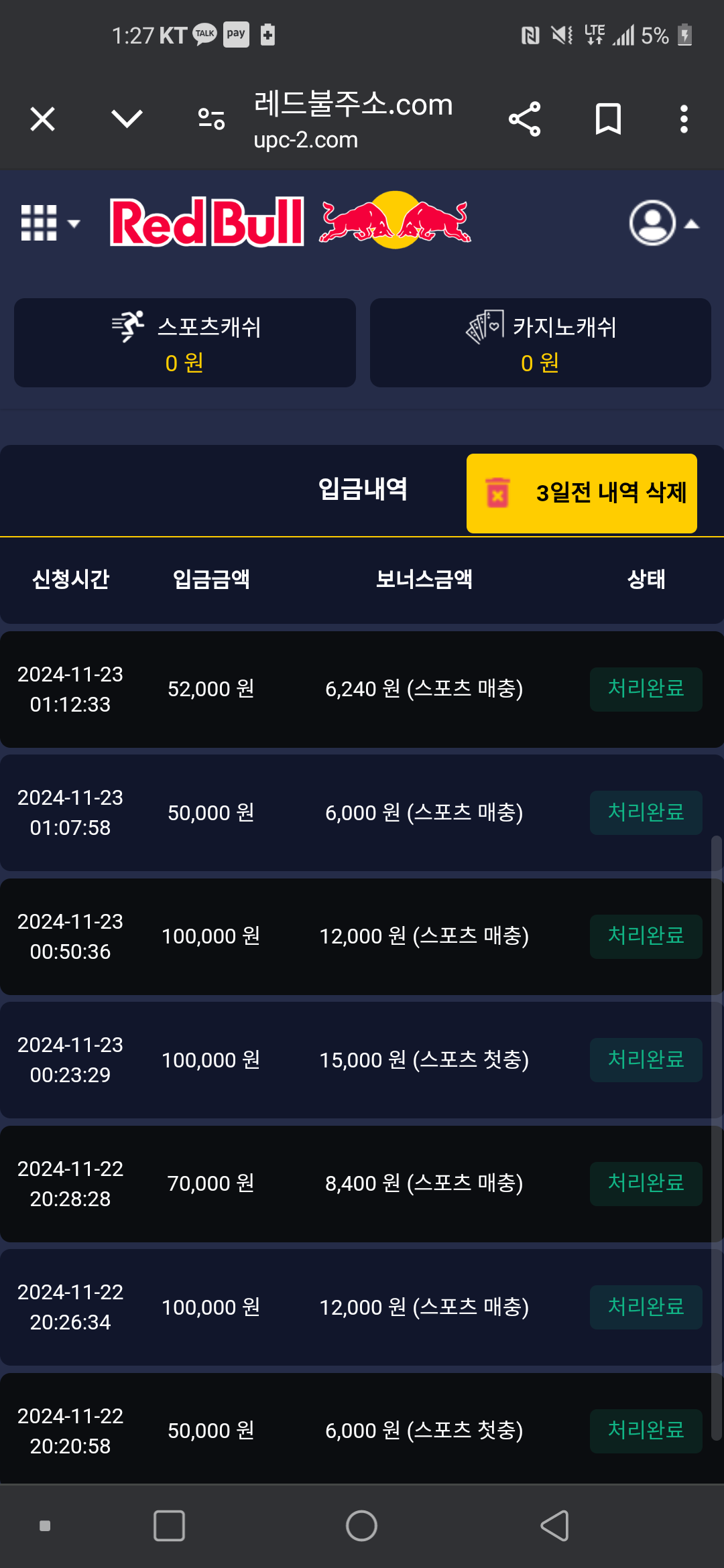Tap the Red Bull logo to go home
This screenshot has height=1568, width=724.
coord(290,221)
